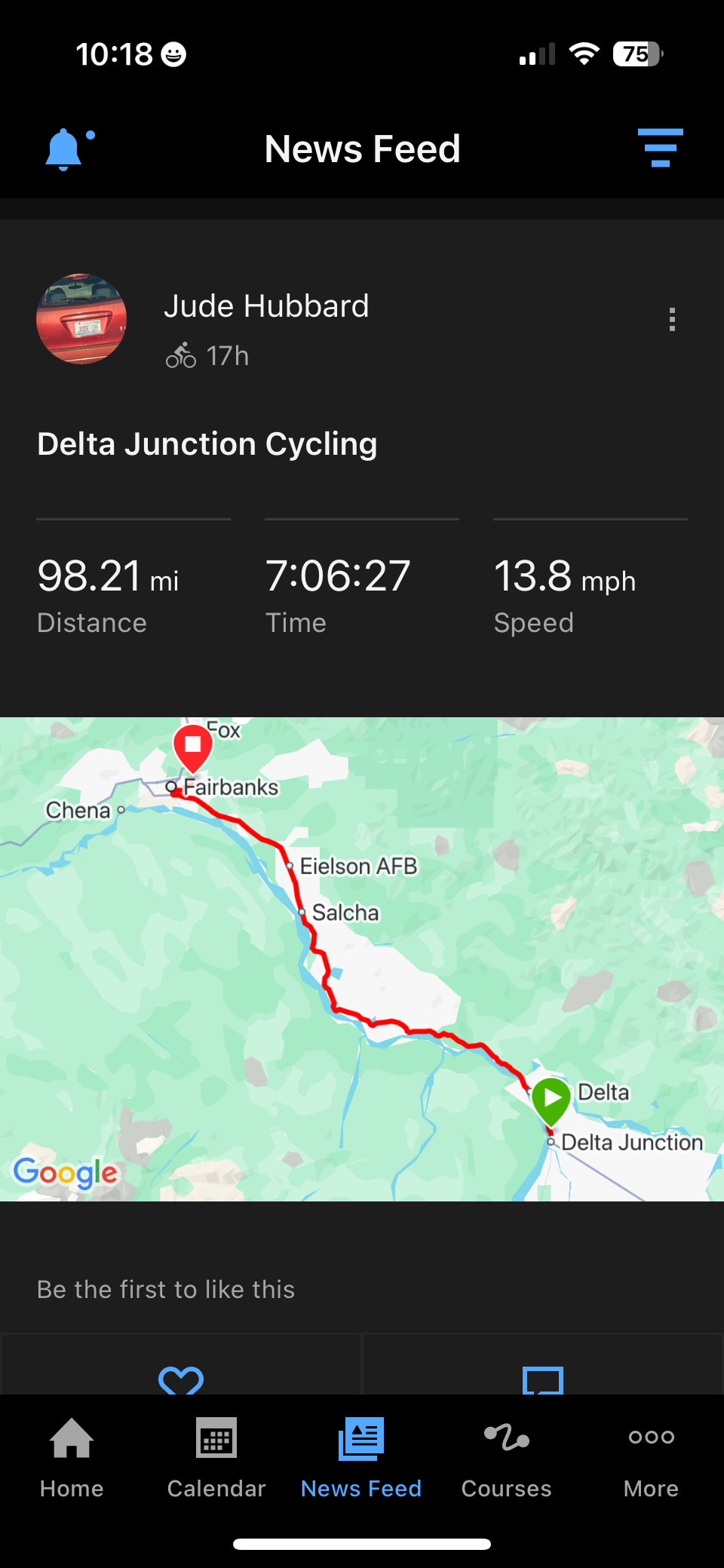Open the overflow menu on Jude's activity

tap(671, 320)
